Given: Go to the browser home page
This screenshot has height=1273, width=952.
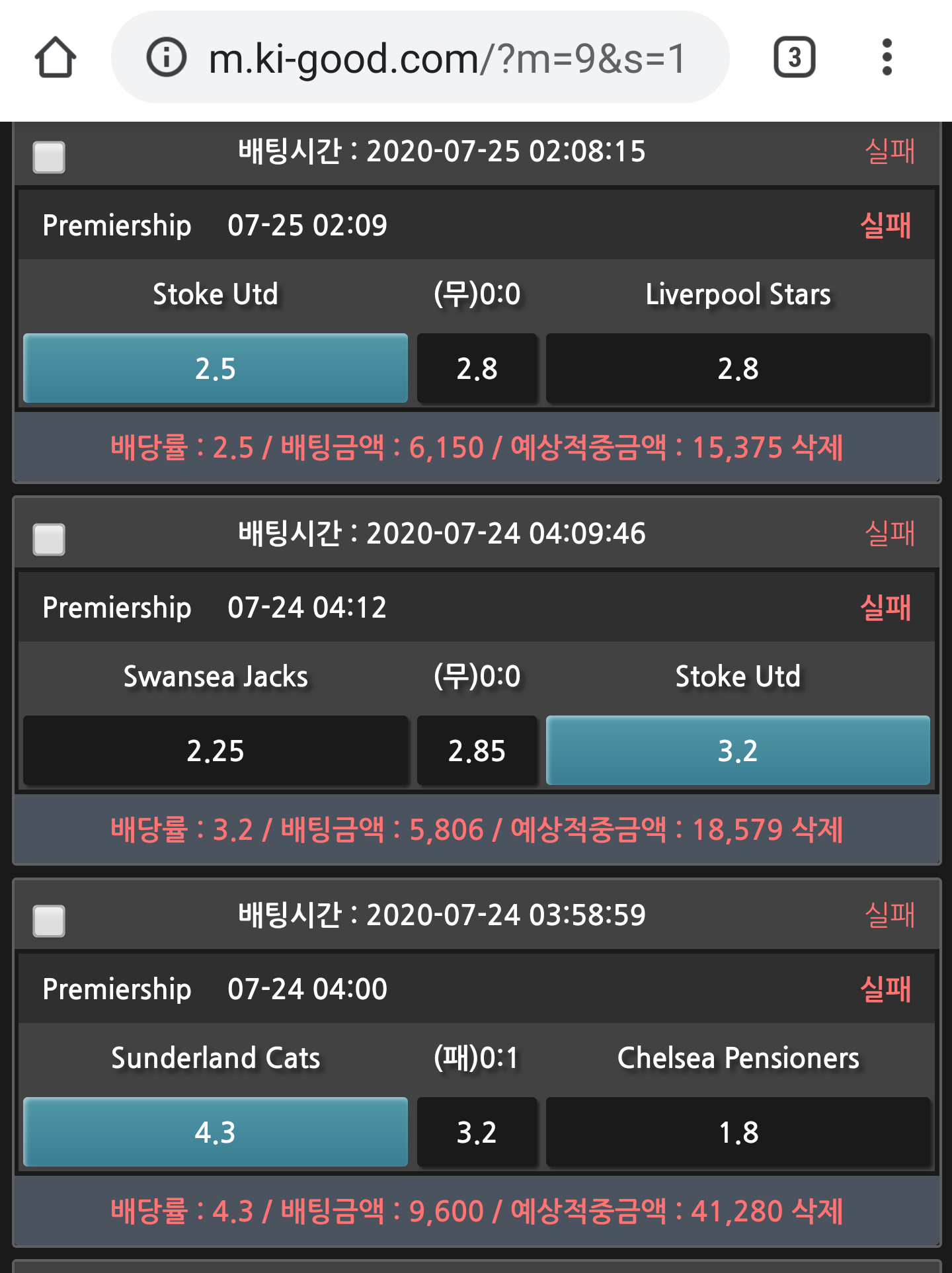Looking at the screenshot, I should [x=56, y=58].
